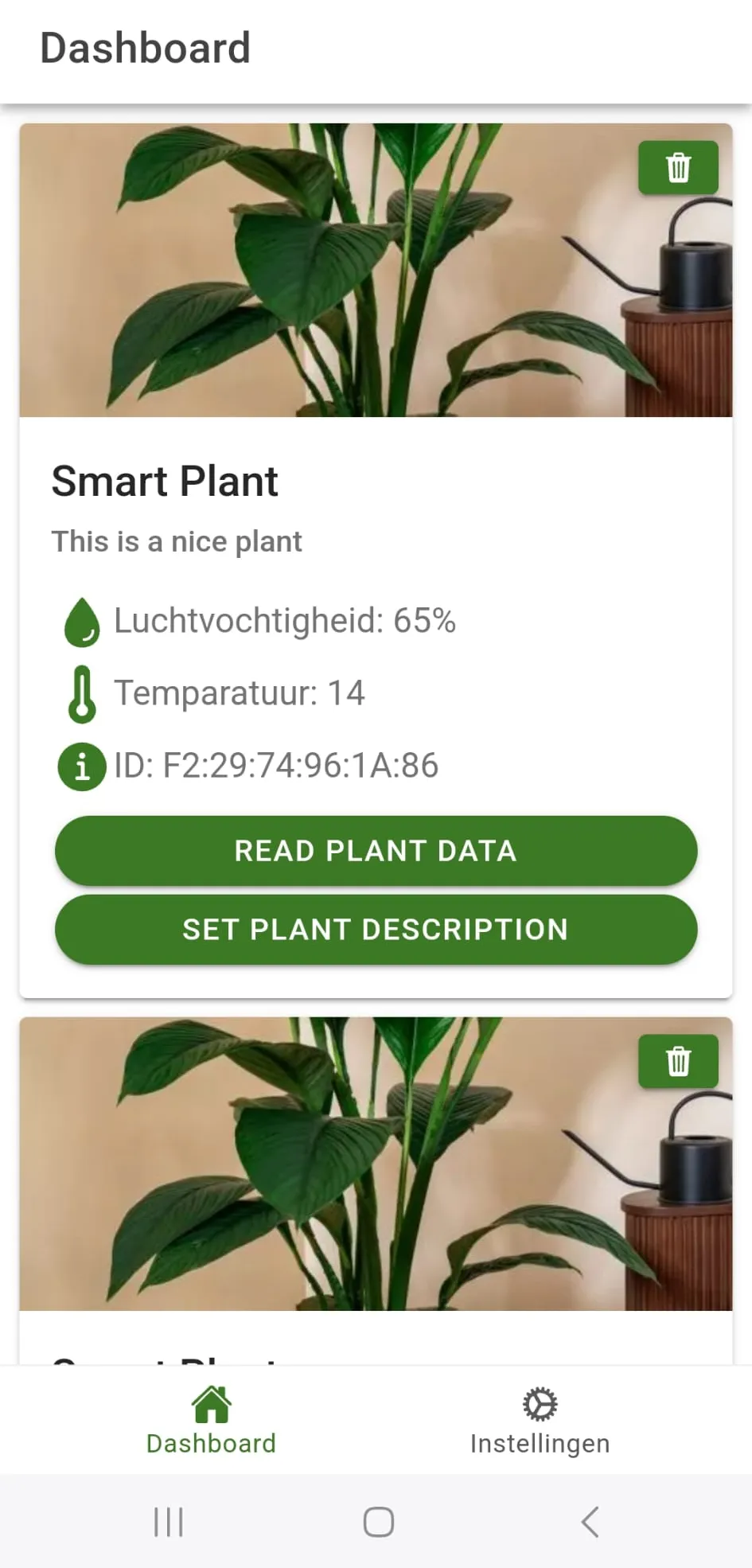752x1568 pixels.
Task: Go back with the system back button
Action: 590,1522
